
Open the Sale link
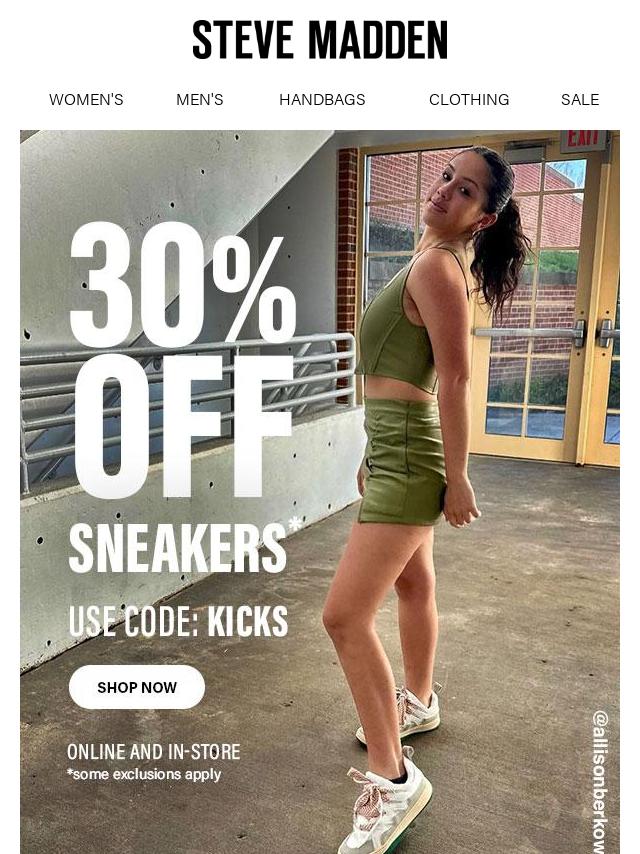tap(580, 100)
